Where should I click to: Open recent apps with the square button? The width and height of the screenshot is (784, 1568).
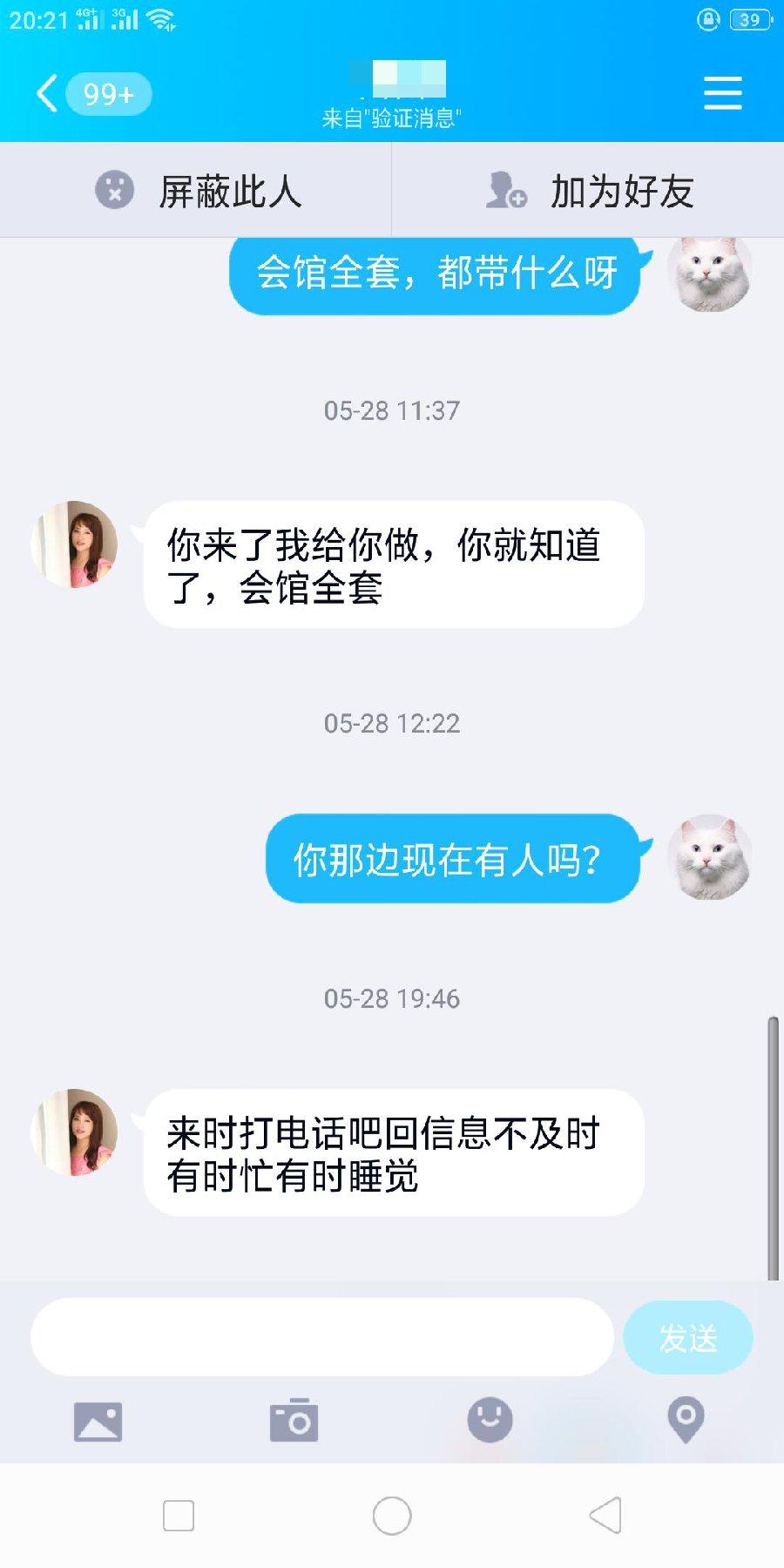[x=179, y=1516]
